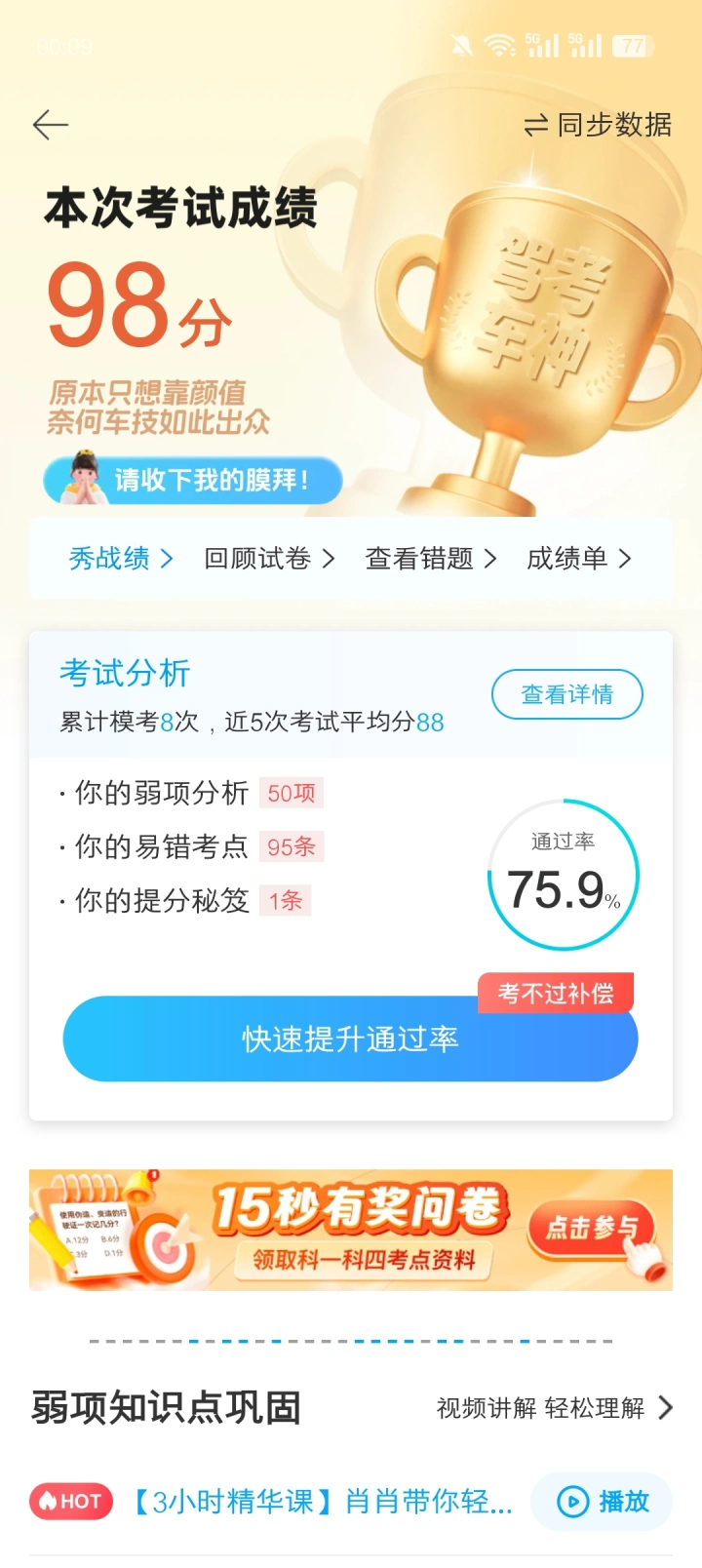The width and height of the screenshot is (702, 1568).
Task: Go back using the arrow icon
Action: [x=51, y=125]
